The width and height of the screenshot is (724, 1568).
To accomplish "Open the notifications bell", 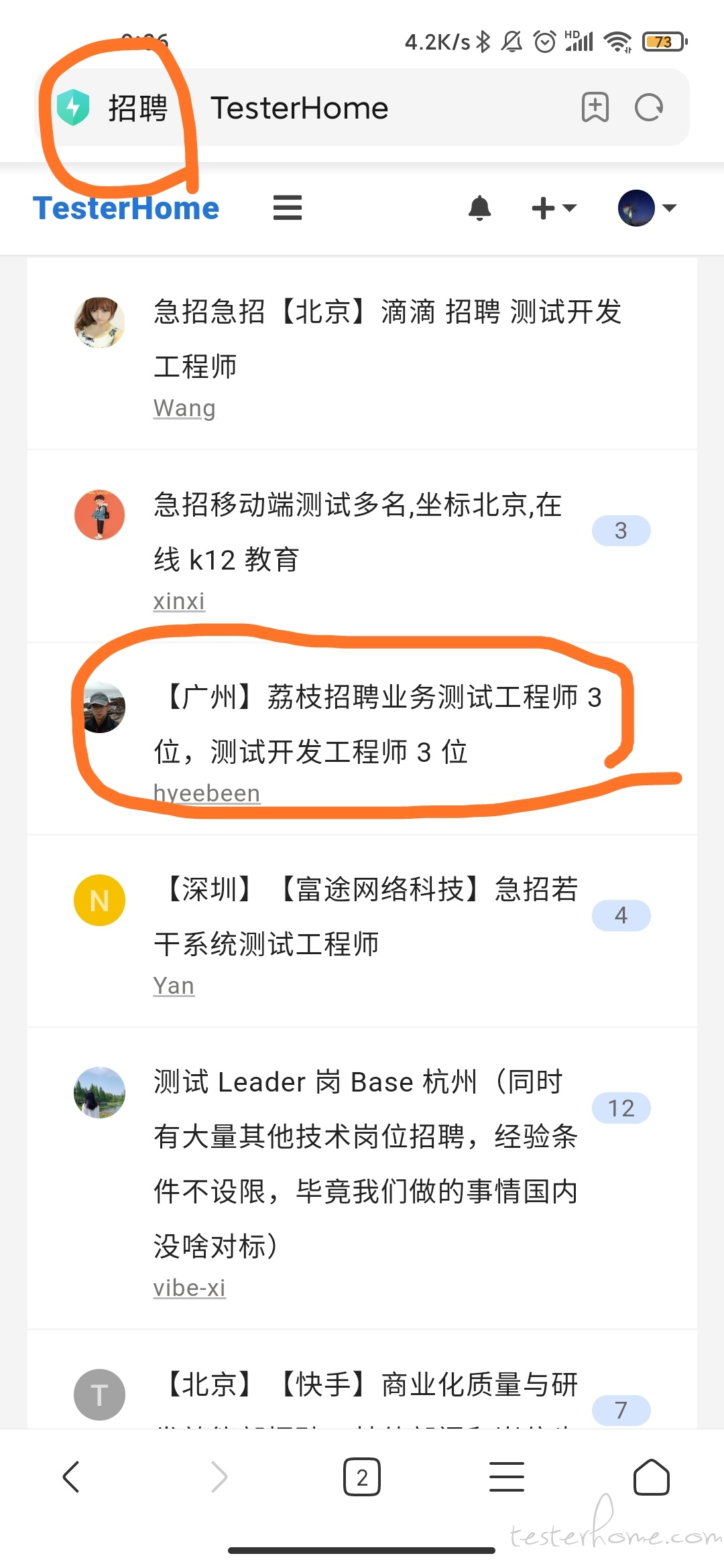I will coord(479,208).
